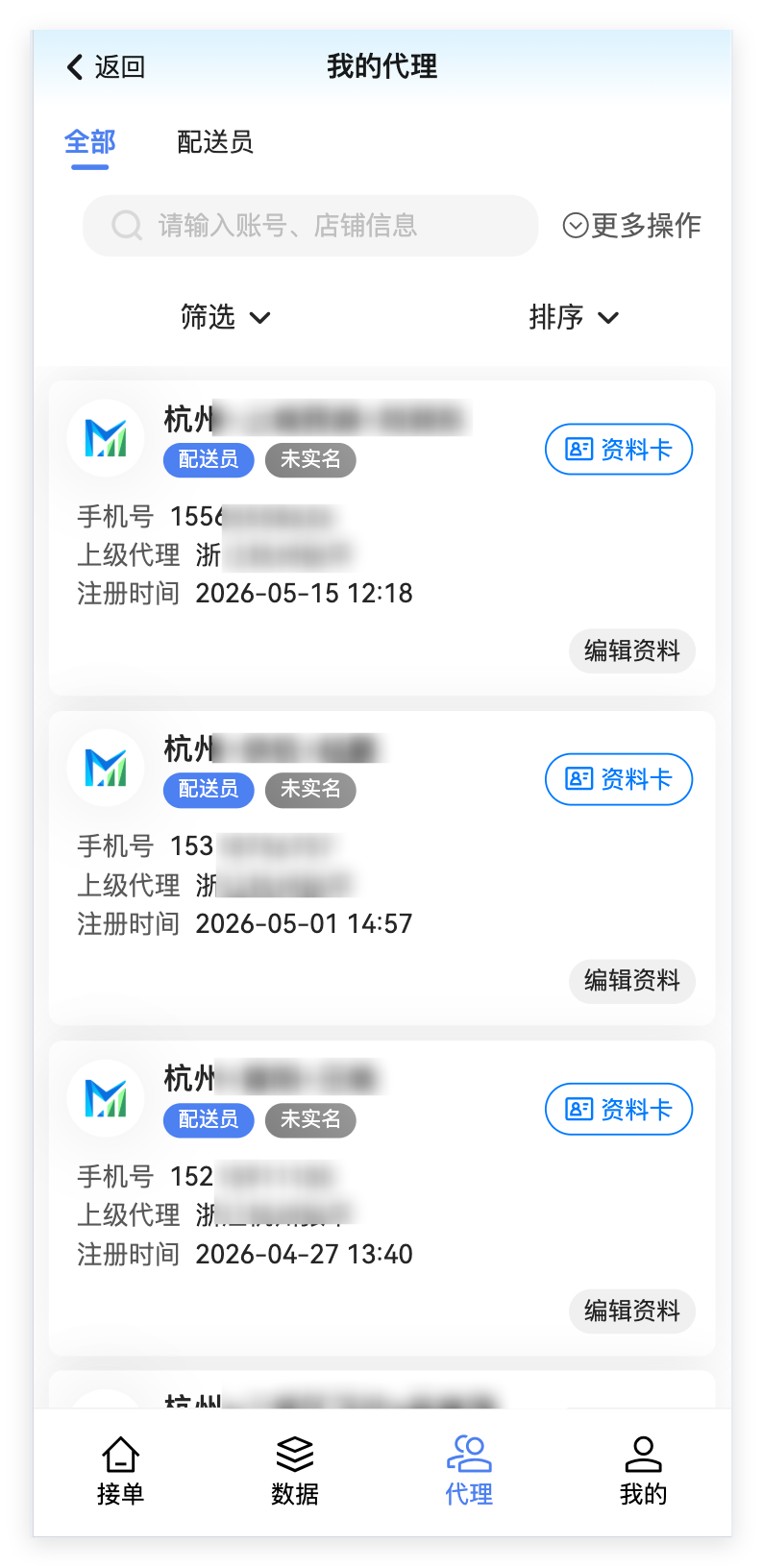763x1568 pixels.
Task: Switch to the 配送员 tab
Action: click(215, 142)
